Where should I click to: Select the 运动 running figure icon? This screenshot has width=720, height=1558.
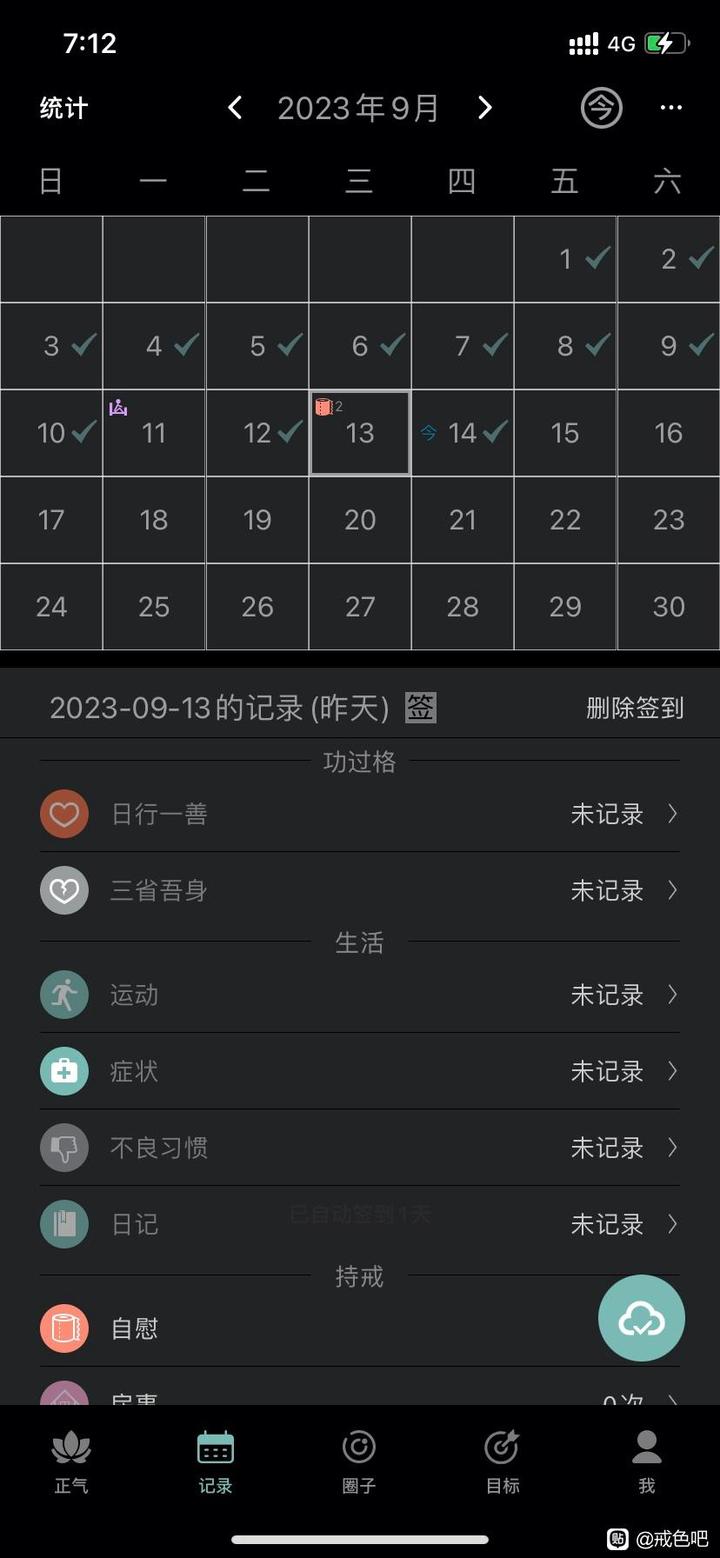(64, 995)
